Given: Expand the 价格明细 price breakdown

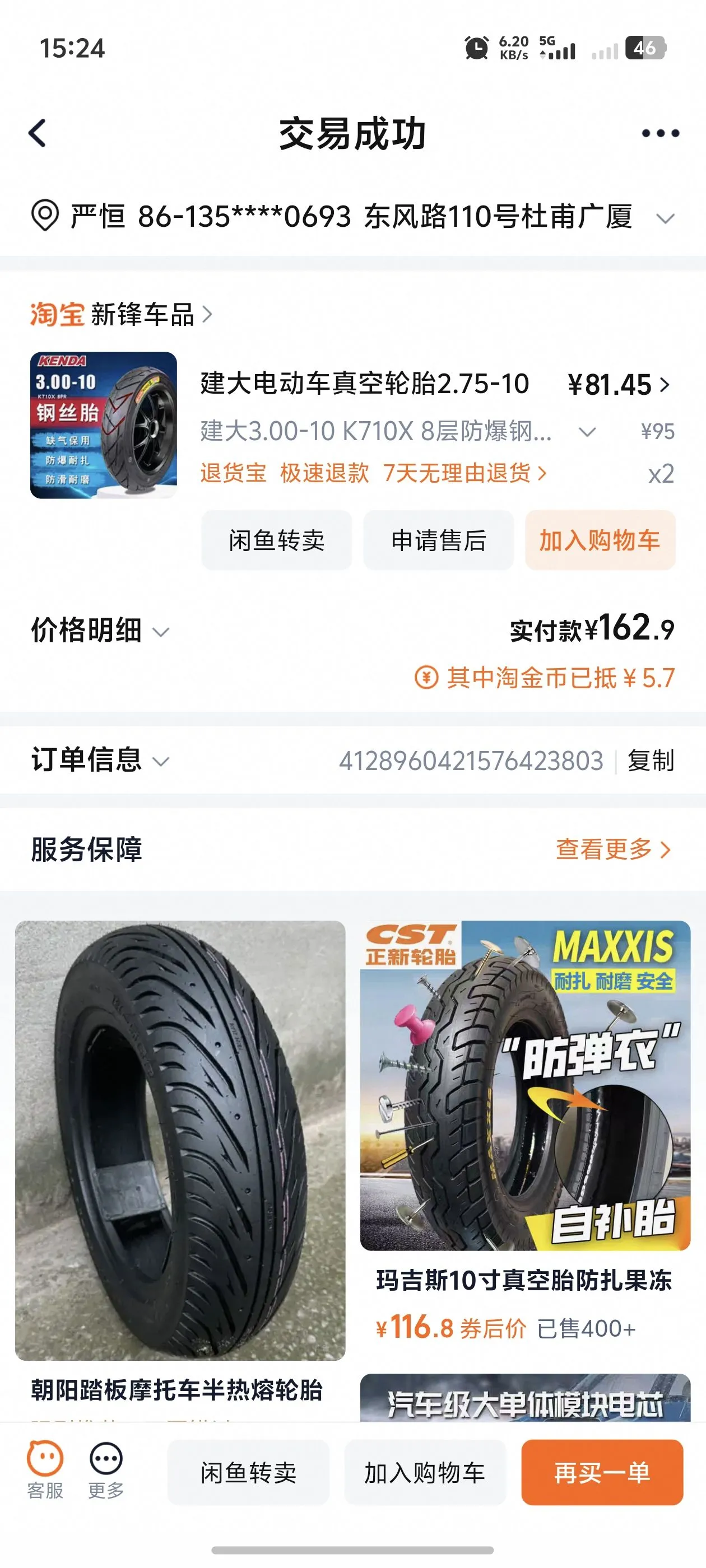Looking at the screenshot, I should [100, 631].
